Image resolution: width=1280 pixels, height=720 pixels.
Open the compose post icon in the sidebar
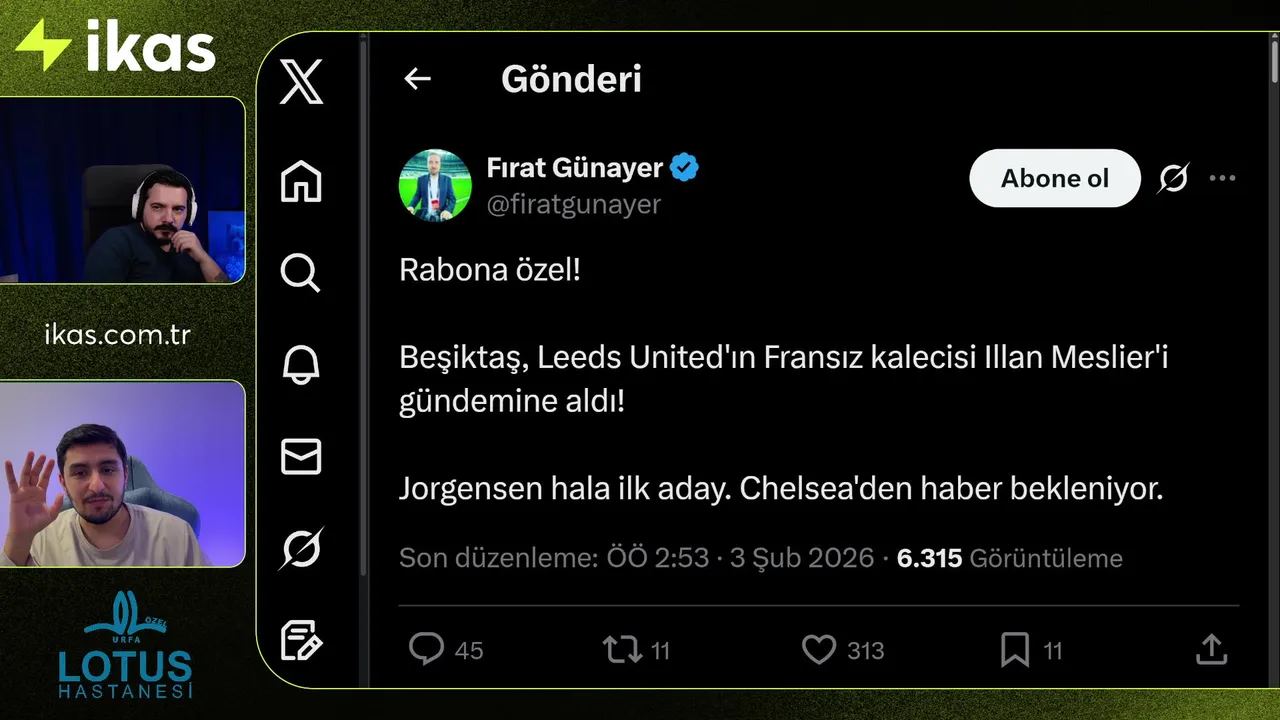point(301,640)
